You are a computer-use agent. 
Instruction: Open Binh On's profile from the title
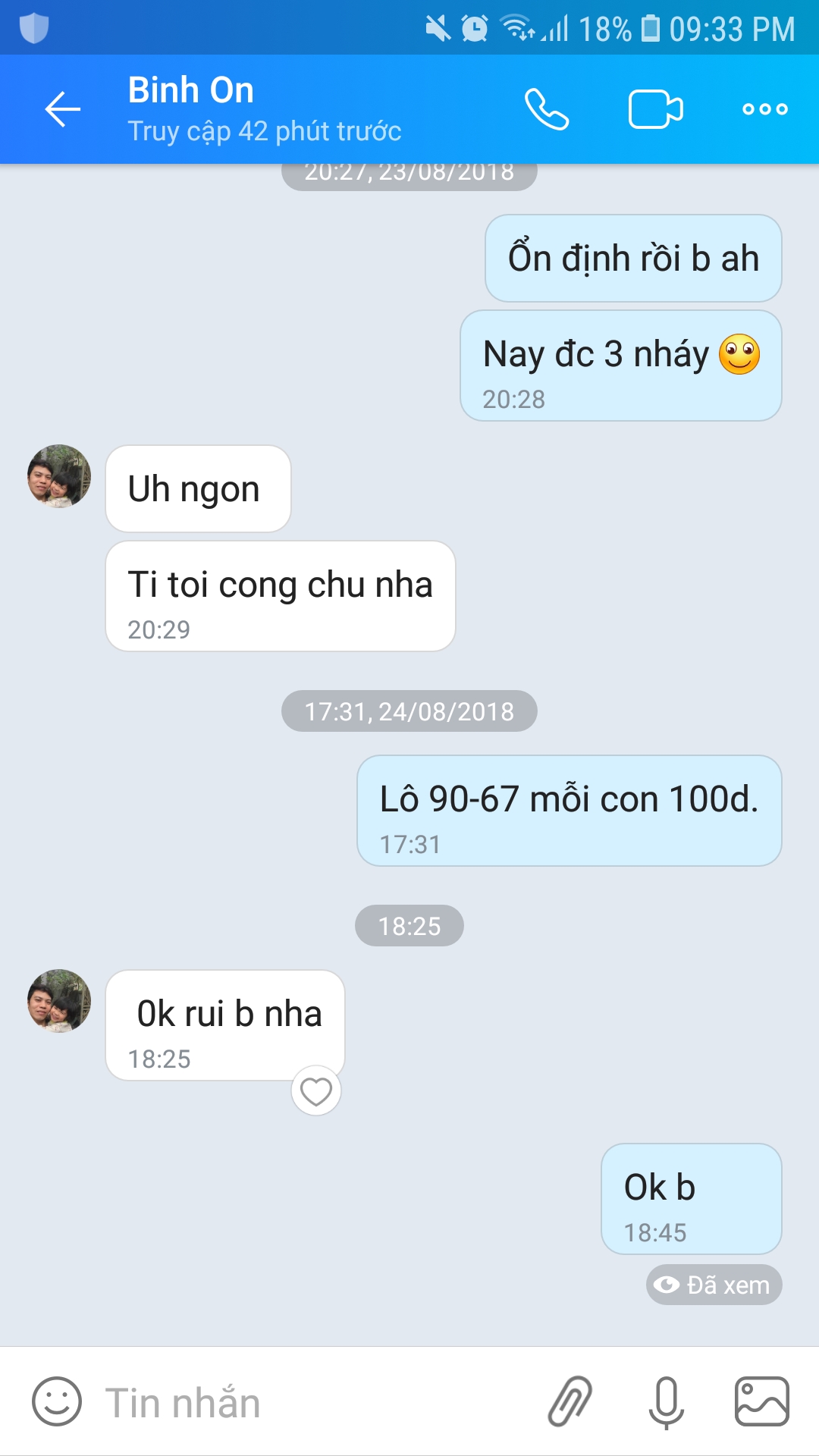pyautogui.click(x=190, y=90)
